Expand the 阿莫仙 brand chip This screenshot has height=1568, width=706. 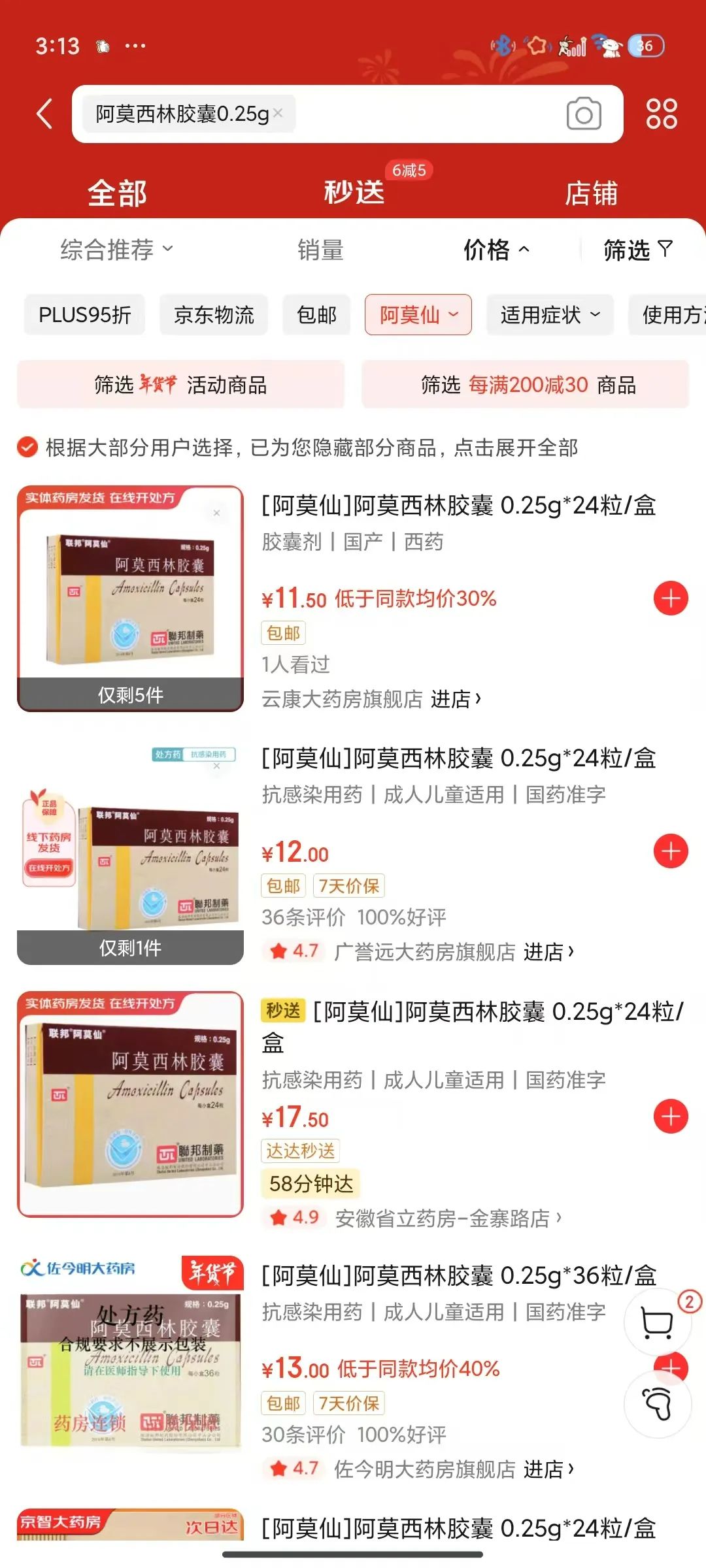click(418, 315)
